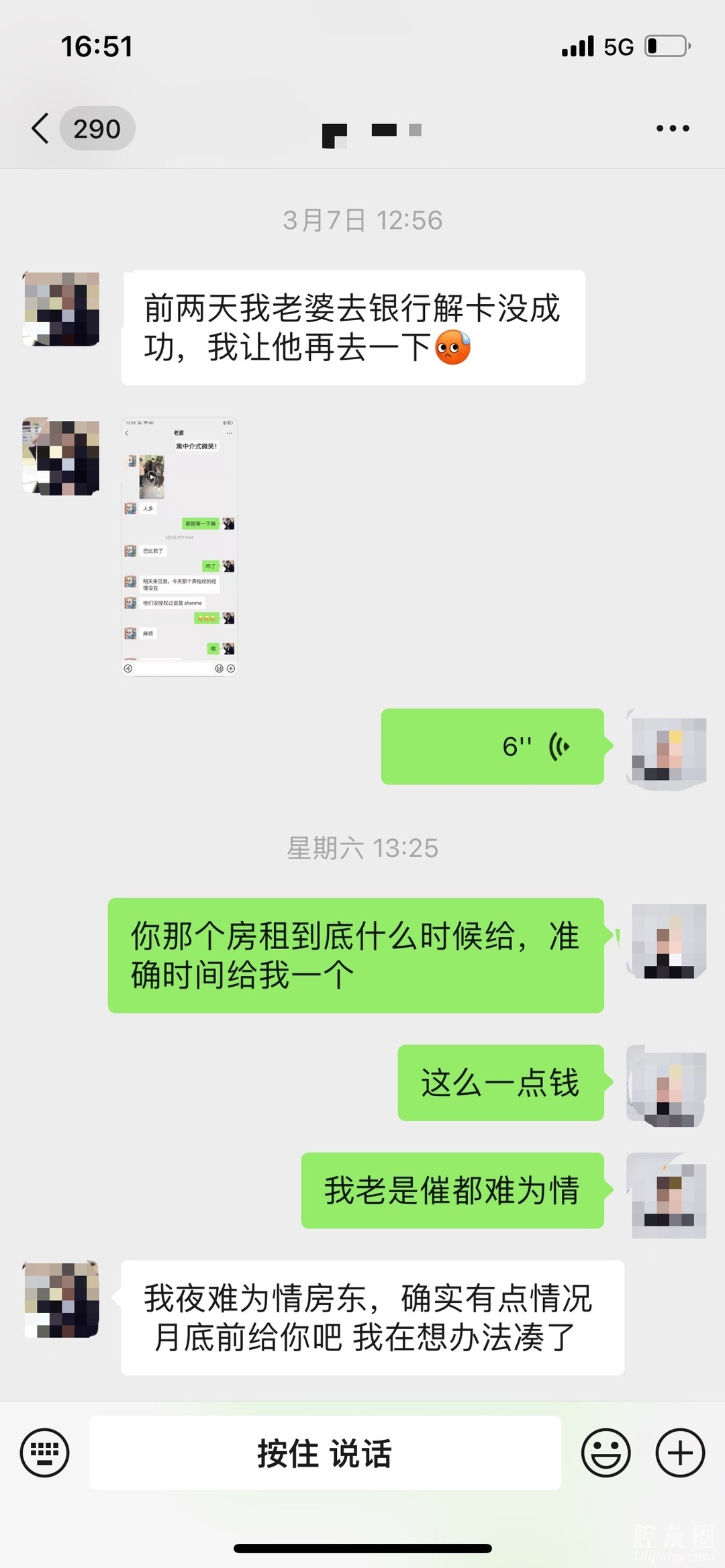
Task: Switch to keyboard text input
Action: tap(44, 1453)
